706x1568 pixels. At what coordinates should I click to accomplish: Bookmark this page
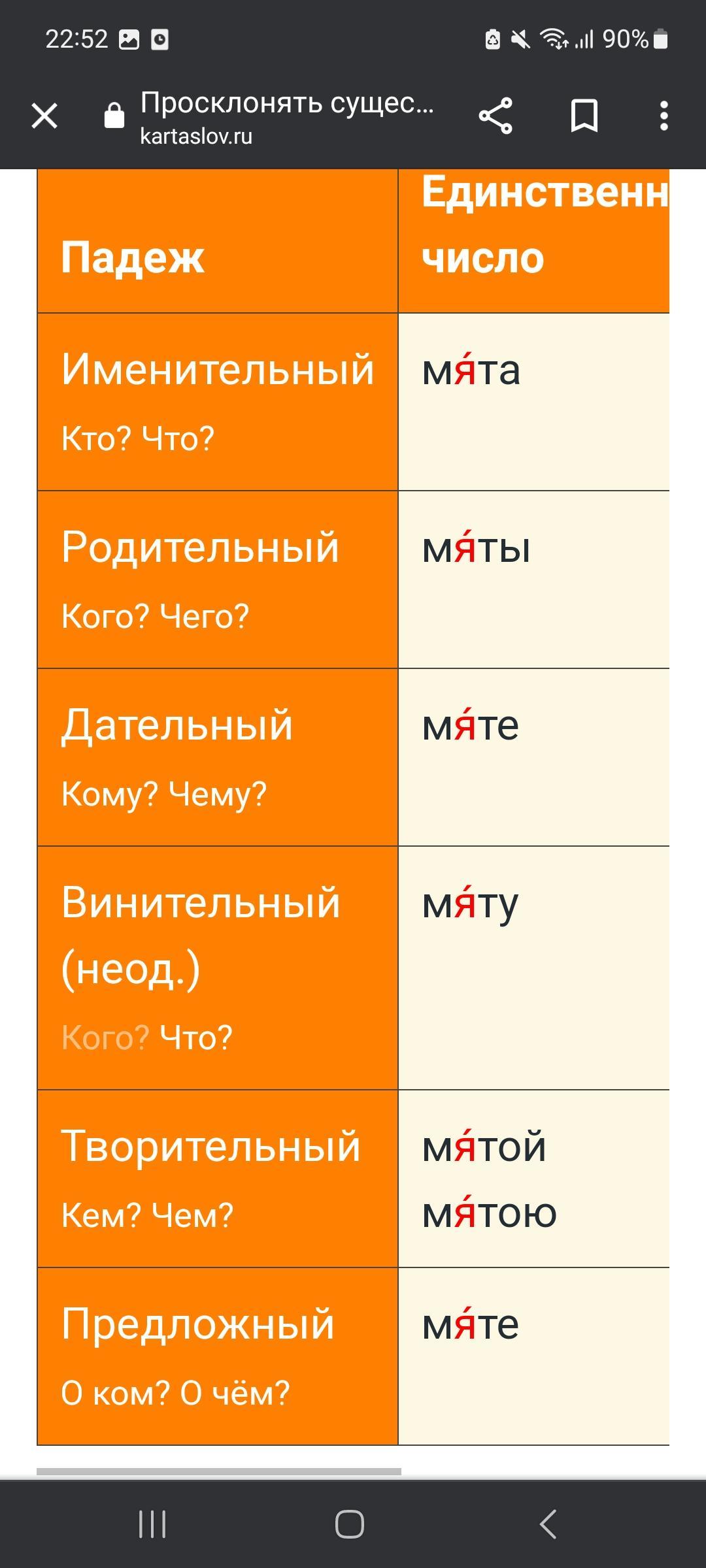pos(584,116)
